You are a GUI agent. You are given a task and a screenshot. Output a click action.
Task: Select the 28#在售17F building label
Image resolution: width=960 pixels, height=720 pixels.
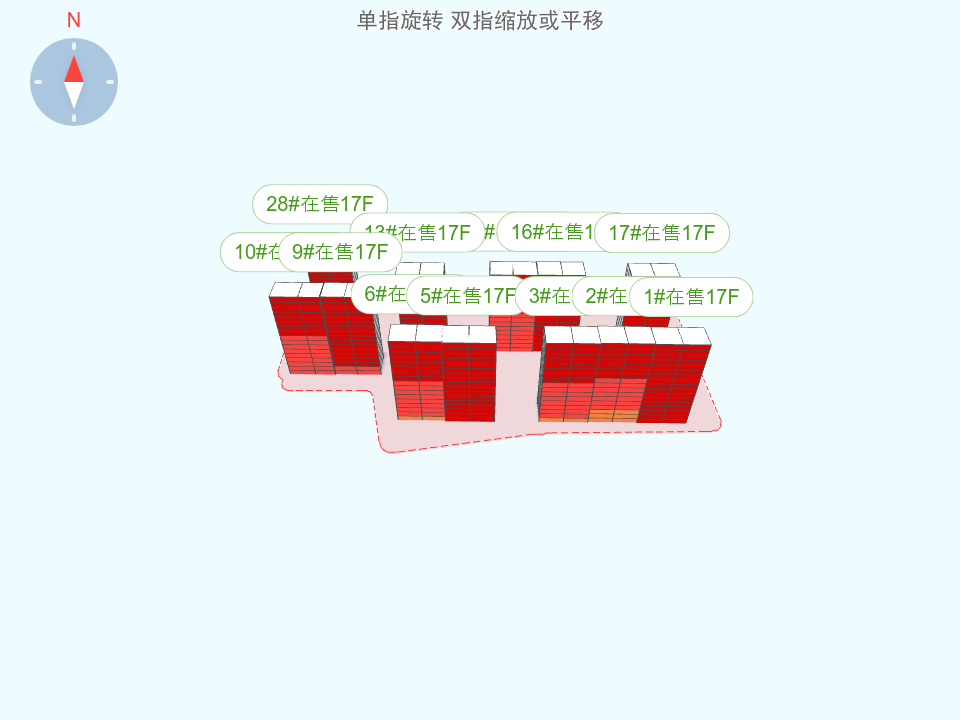(319, 204)
